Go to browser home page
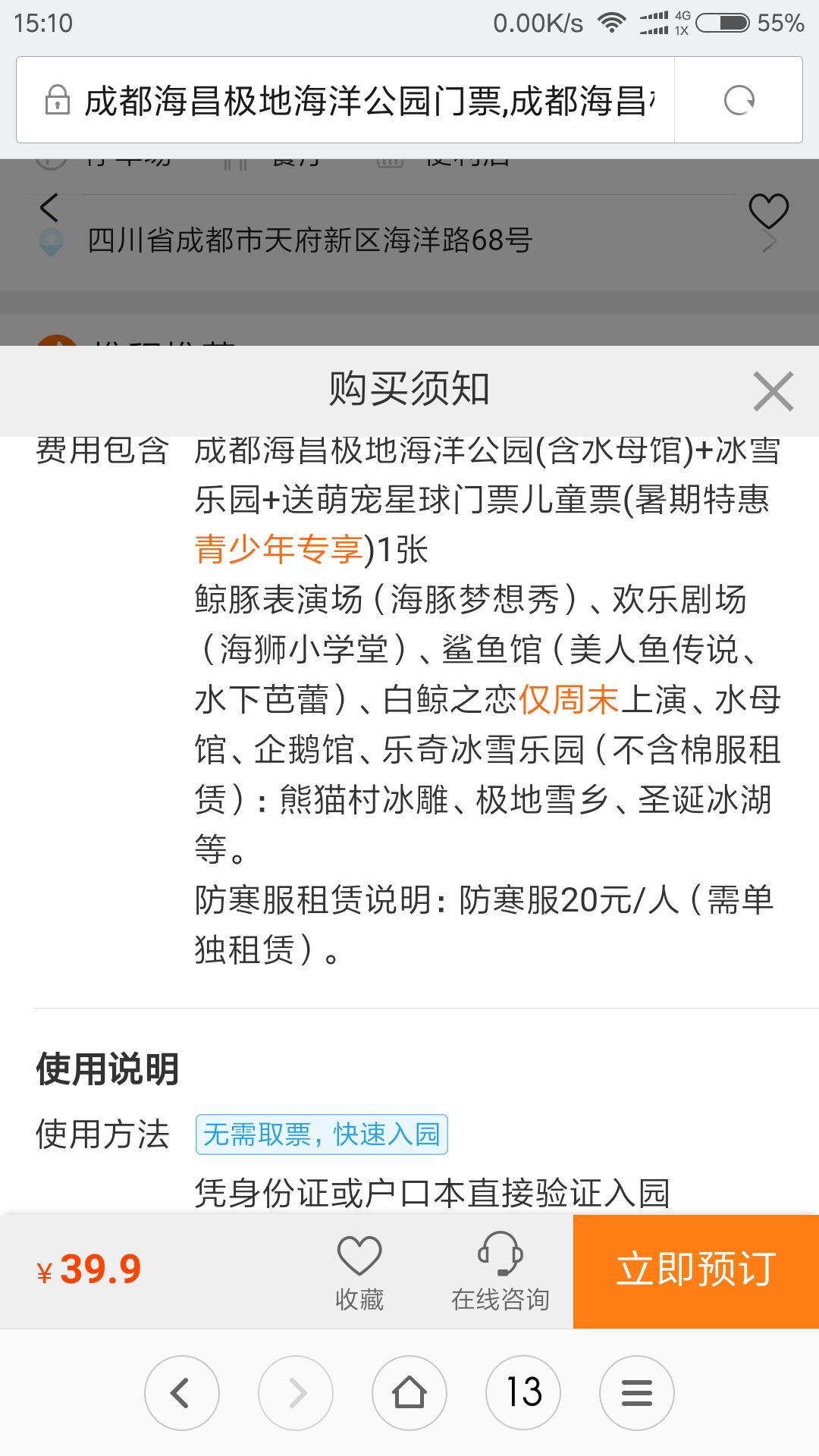Viewport: 819px width, 1456px height. pyautogui.click(x=409, y=1393)
